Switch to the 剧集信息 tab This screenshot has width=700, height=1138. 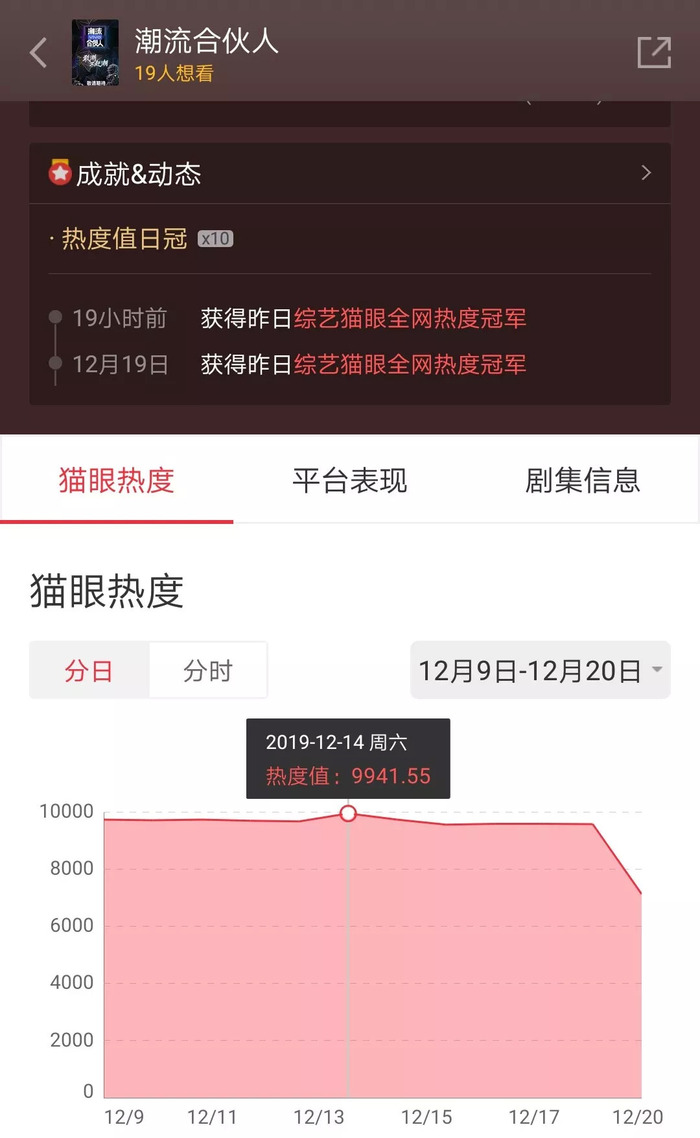click(x=582, y=480)
